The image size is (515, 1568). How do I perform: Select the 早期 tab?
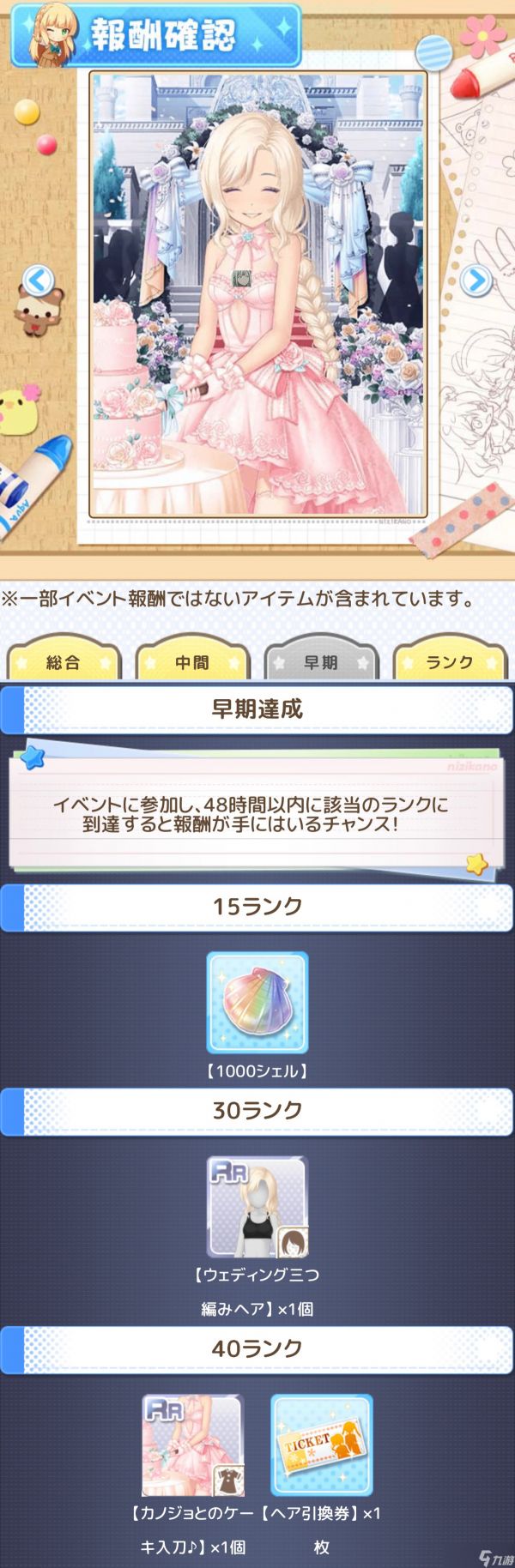(321, 662)
